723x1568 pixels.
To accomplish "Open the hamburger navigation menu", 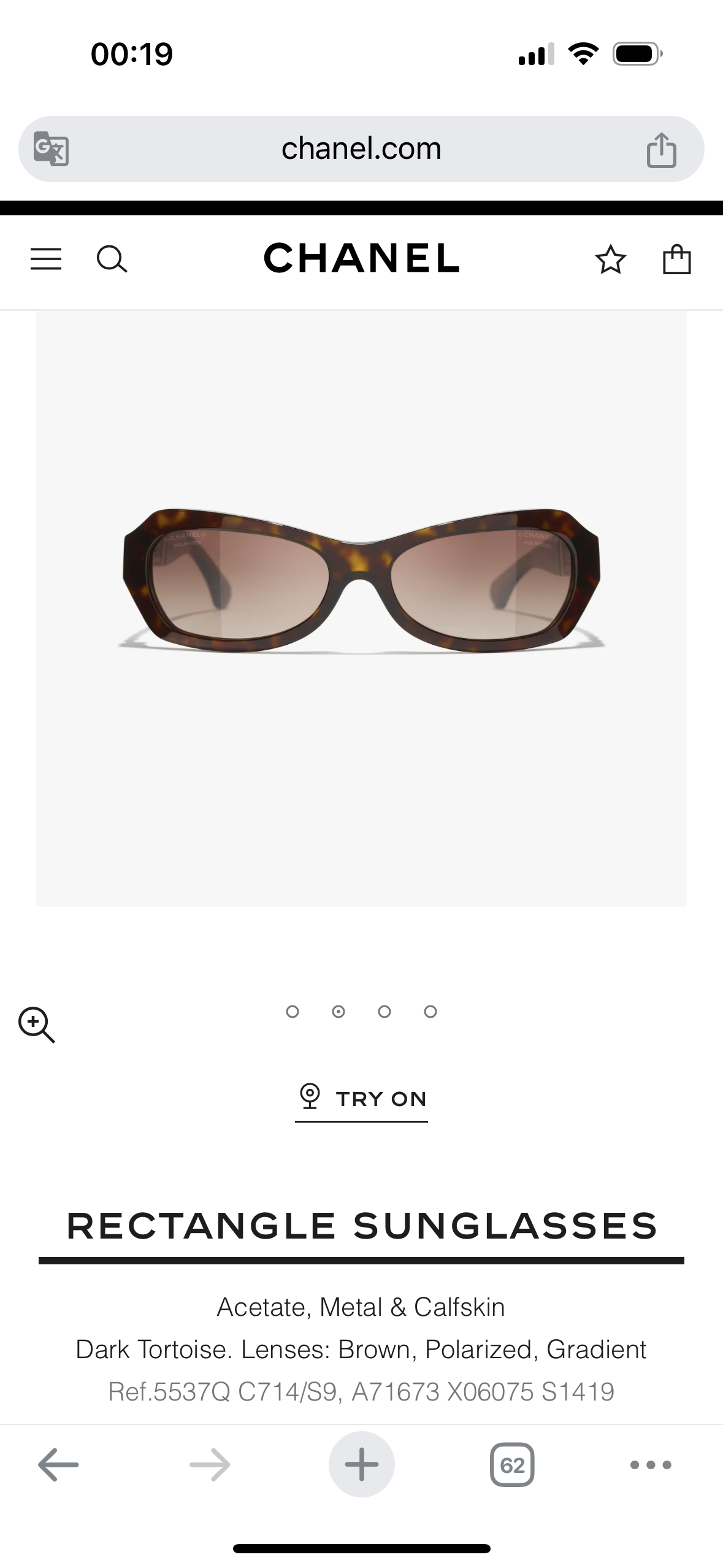I will [45, 259].
